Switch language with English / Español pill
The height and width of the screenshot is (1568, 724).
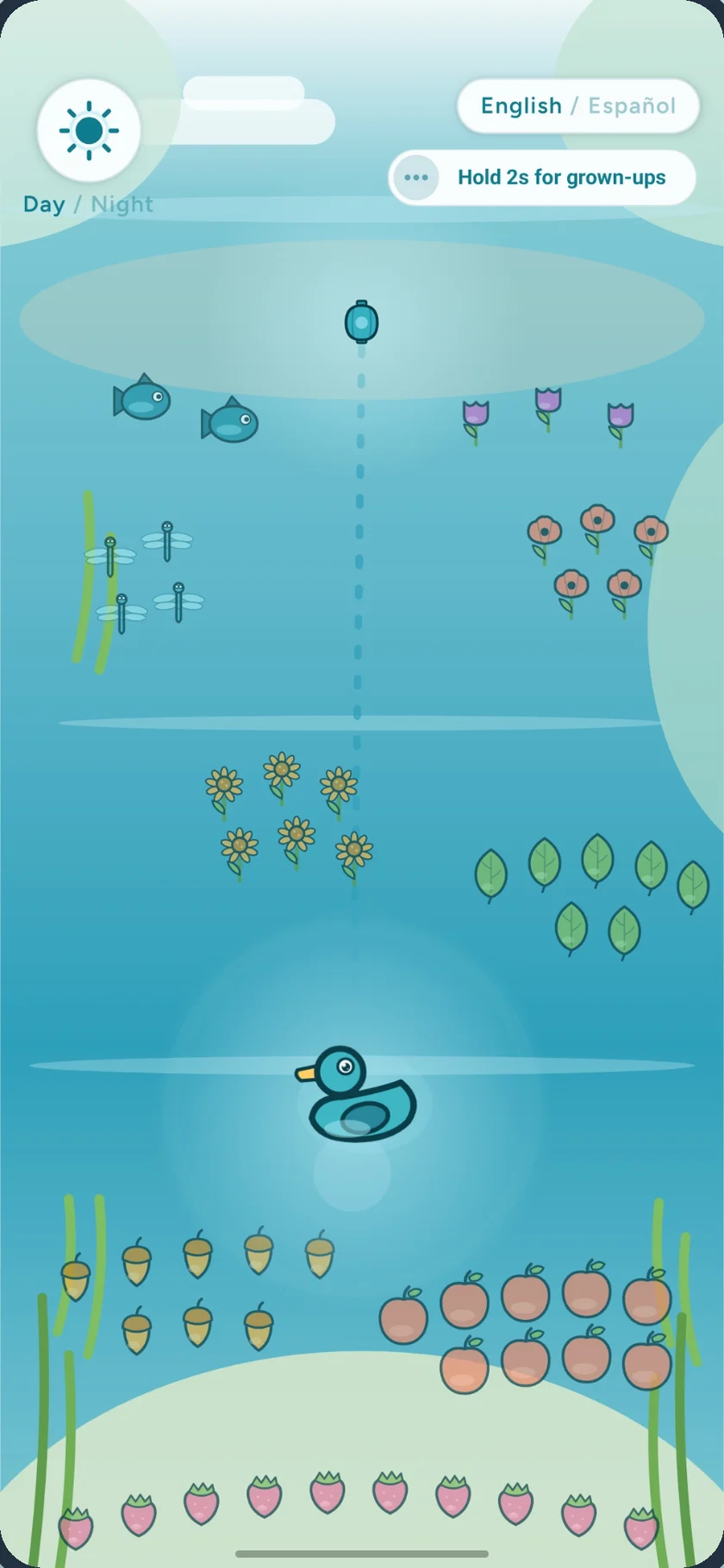coord(578,106)
